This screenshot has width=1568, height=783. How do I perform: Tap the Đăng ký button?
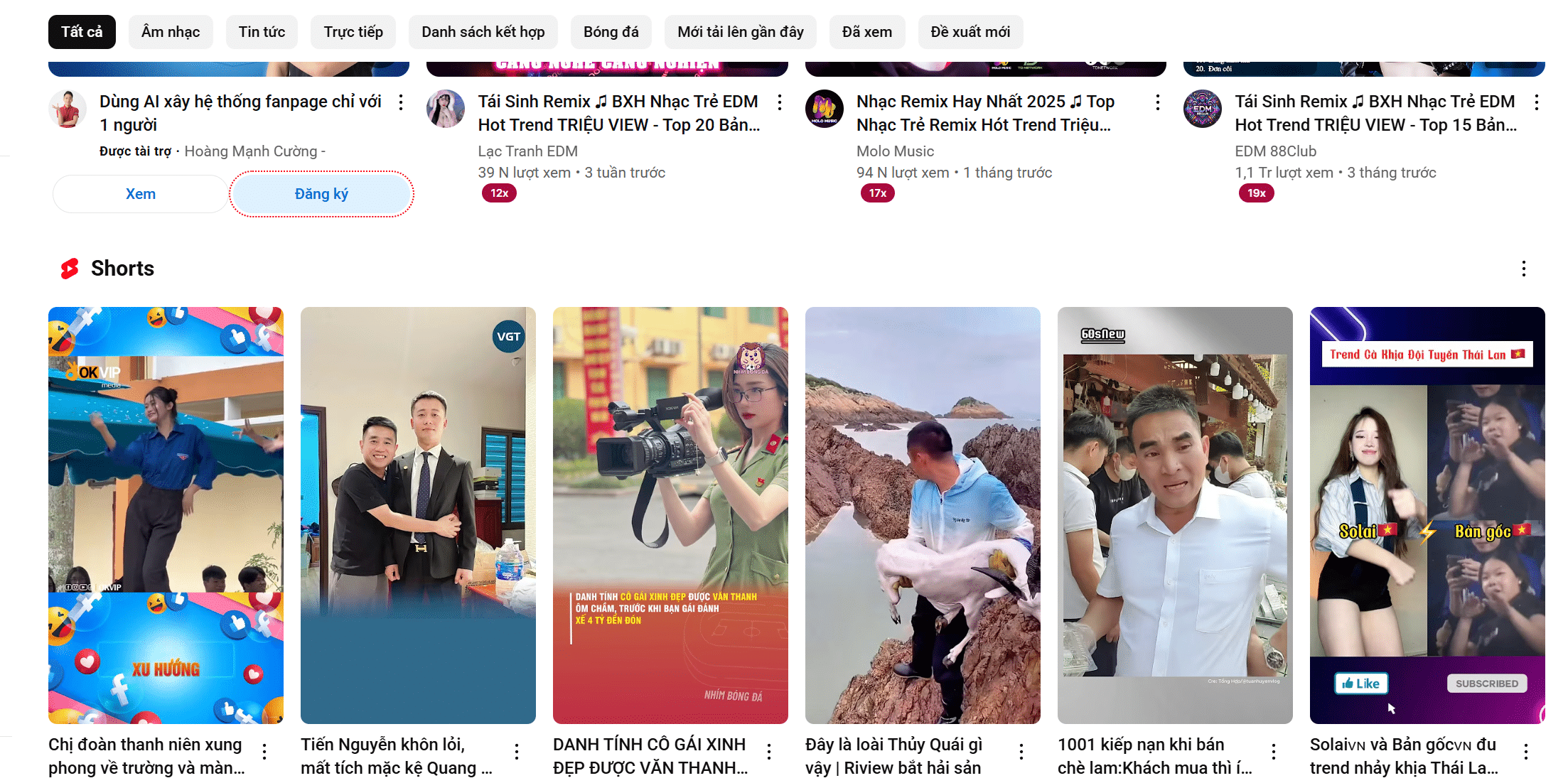321,194
